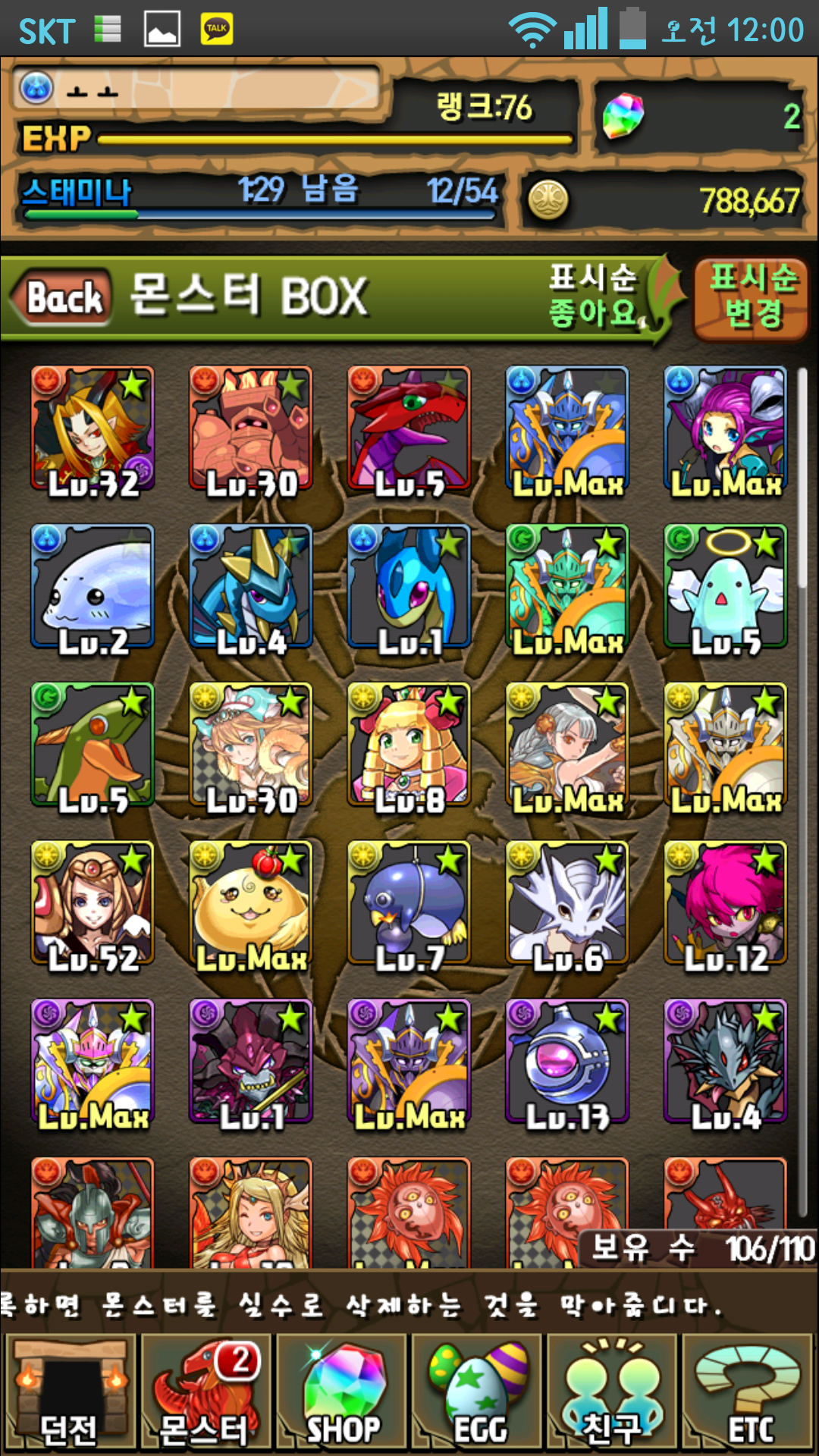819x1456 pixels.
Task: Open the 친구 friends tab
Action: pyautogui.click(x=611, y=1395)
